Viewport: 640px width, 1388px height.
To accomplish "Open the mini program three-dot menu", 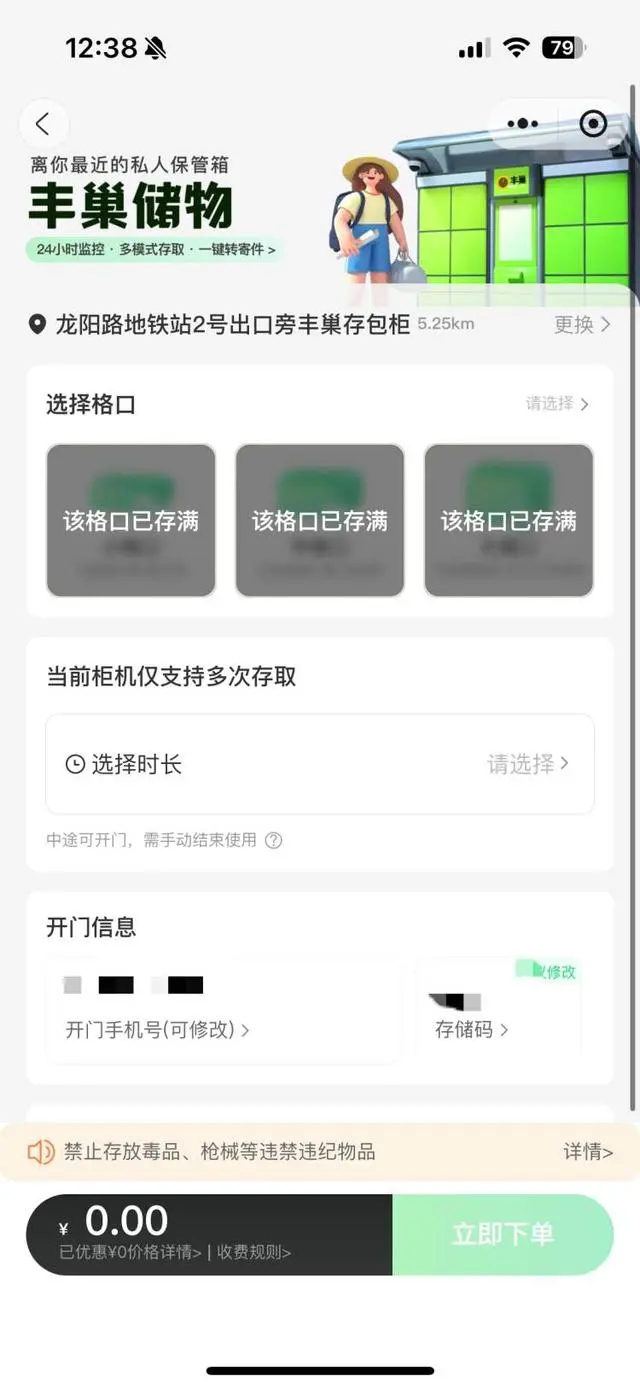I will point(523,124).
